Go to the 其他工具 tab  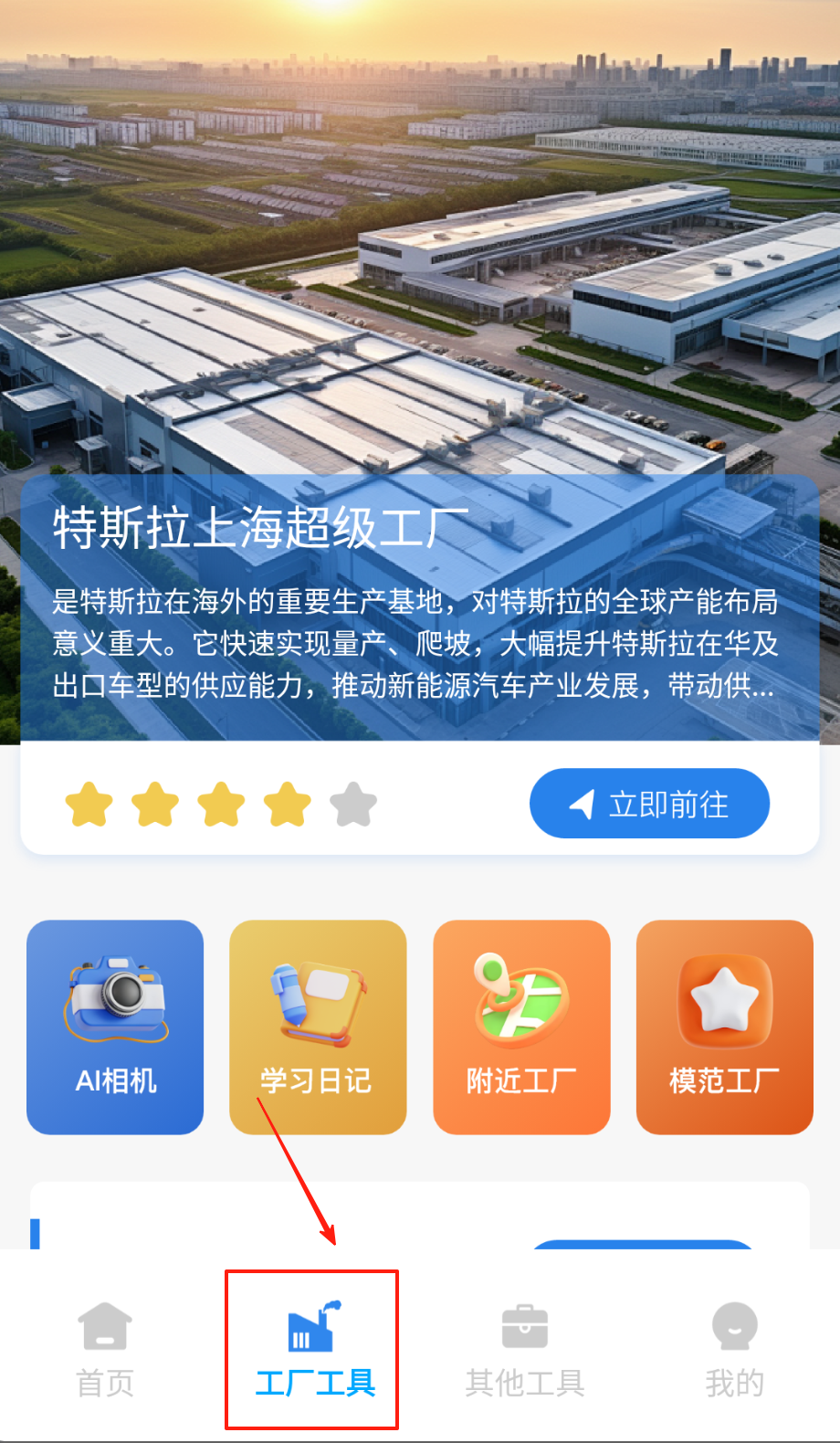pos(524,1350)
